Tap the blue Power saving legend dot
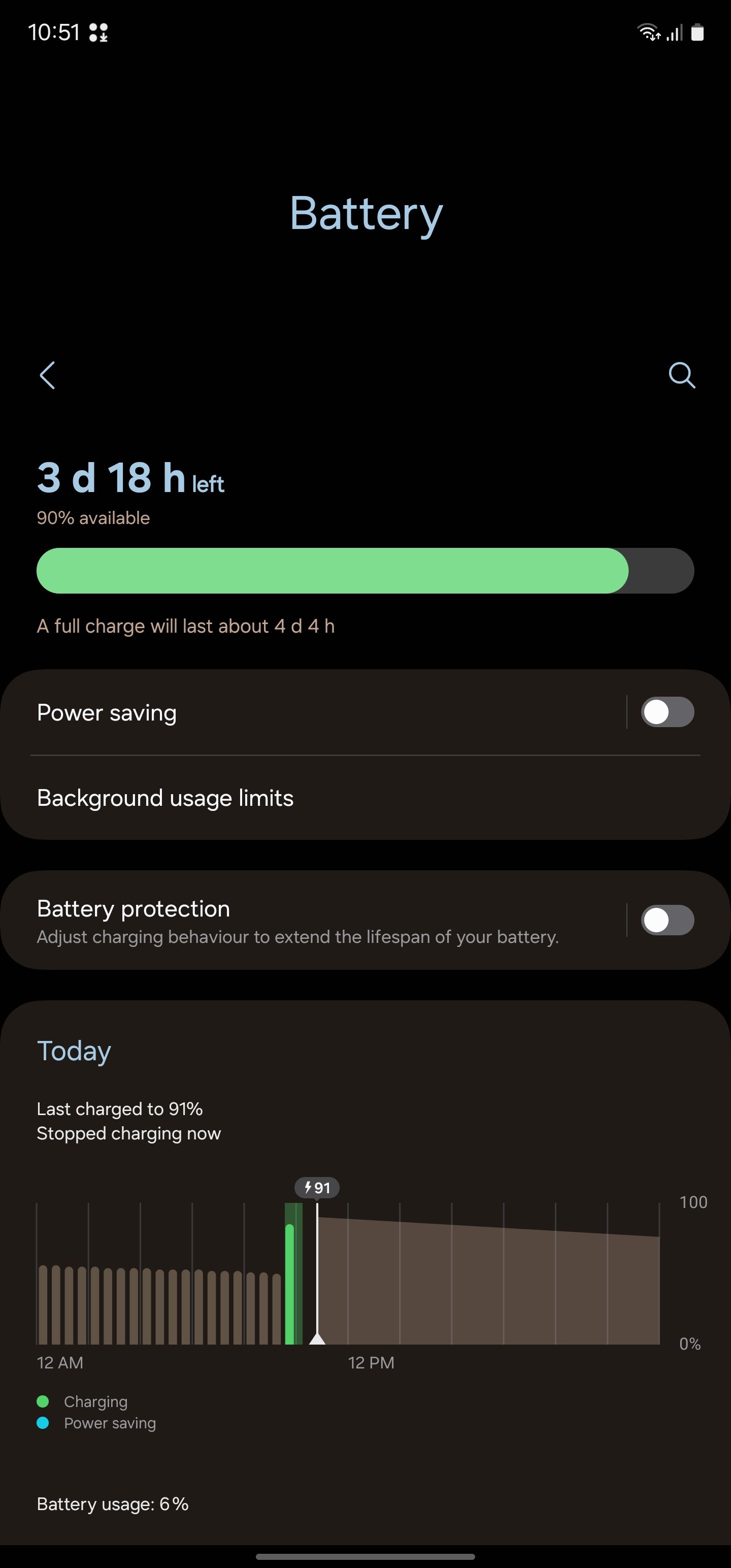 click(43, 1423)
